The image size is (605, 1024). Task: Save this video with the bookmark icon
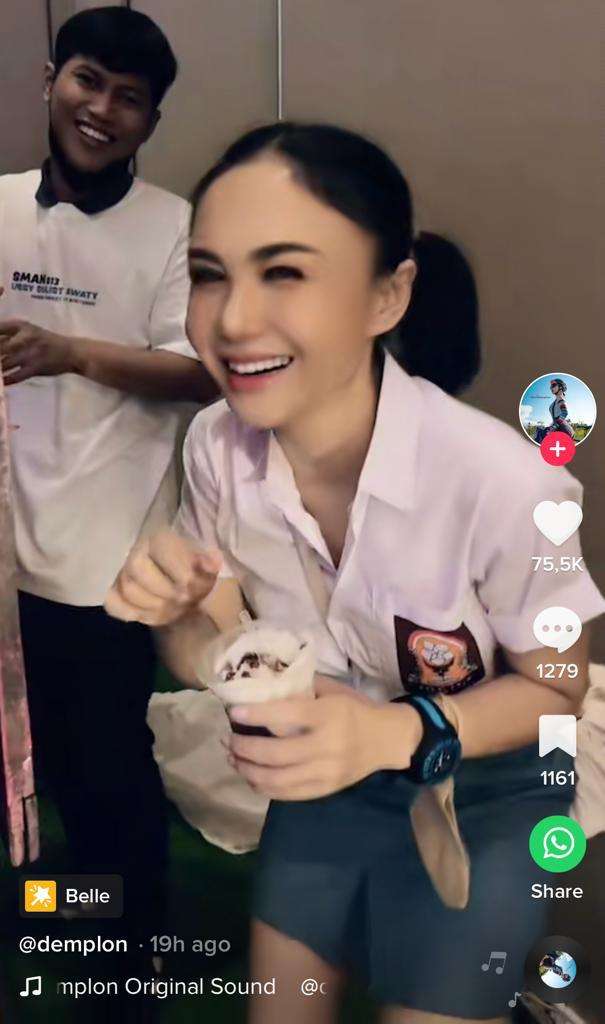coord(557,738)
